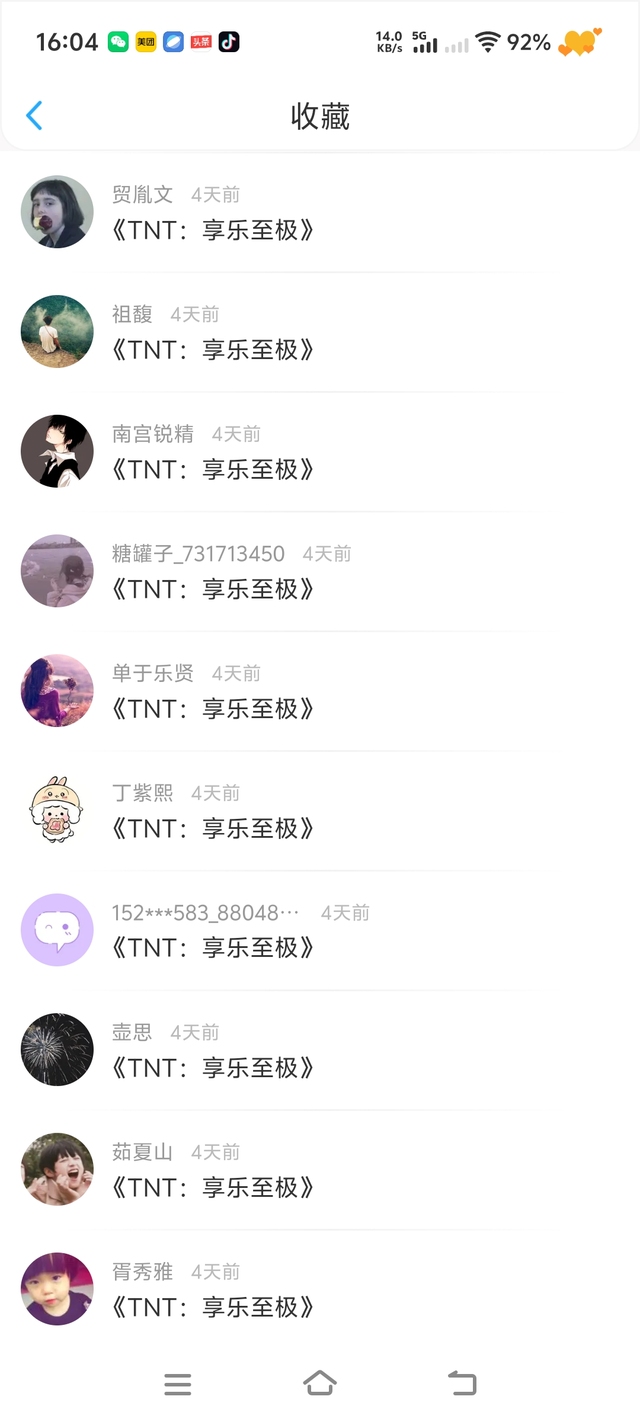Go back from the 收藏 page
The width and height of the screenshot is (640, 1422).
click(x=34, y=116)
